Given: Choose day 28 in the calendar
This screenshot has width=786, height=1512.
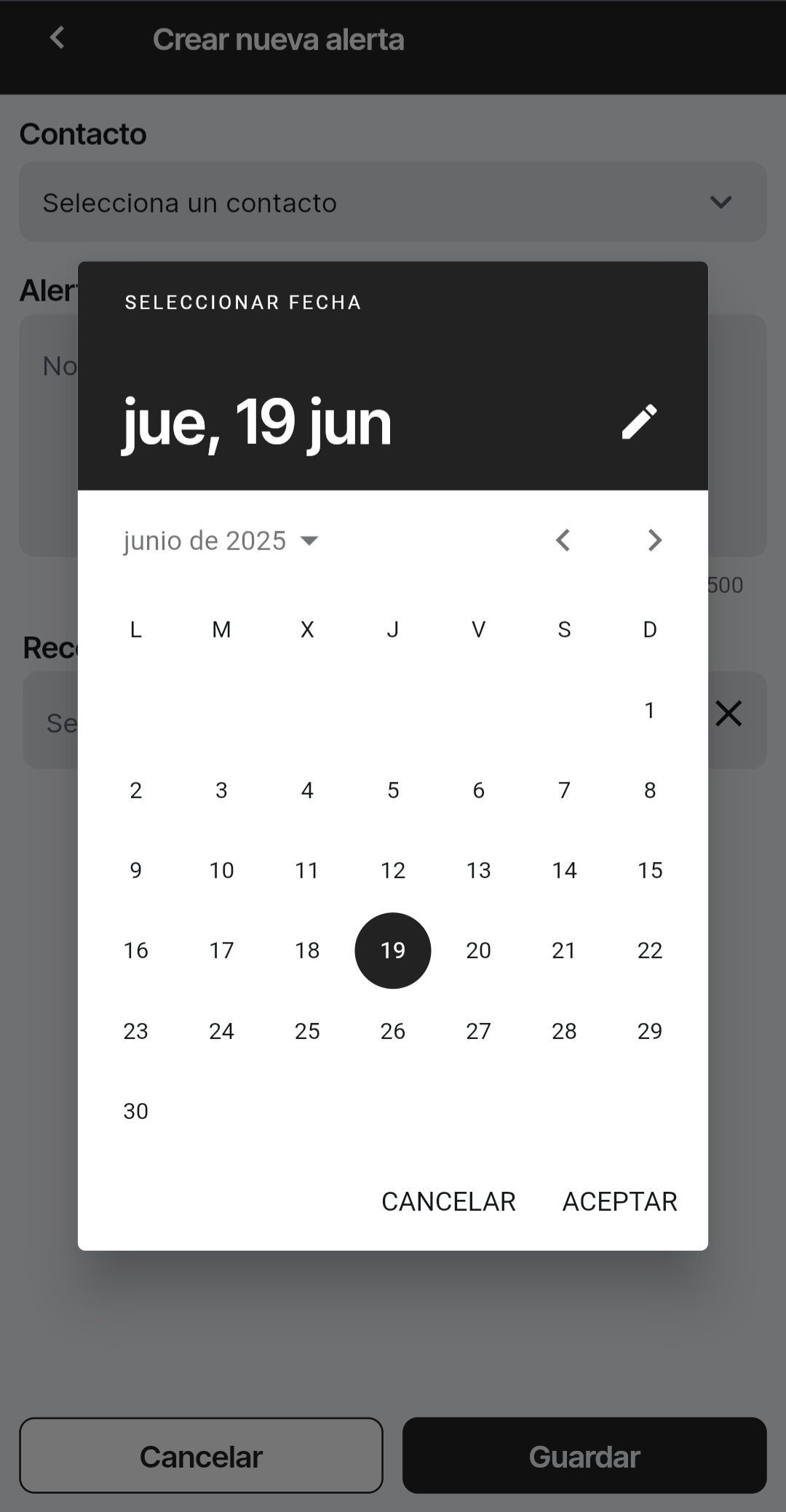Looking at the screenshot, I should click(564, 1031).
